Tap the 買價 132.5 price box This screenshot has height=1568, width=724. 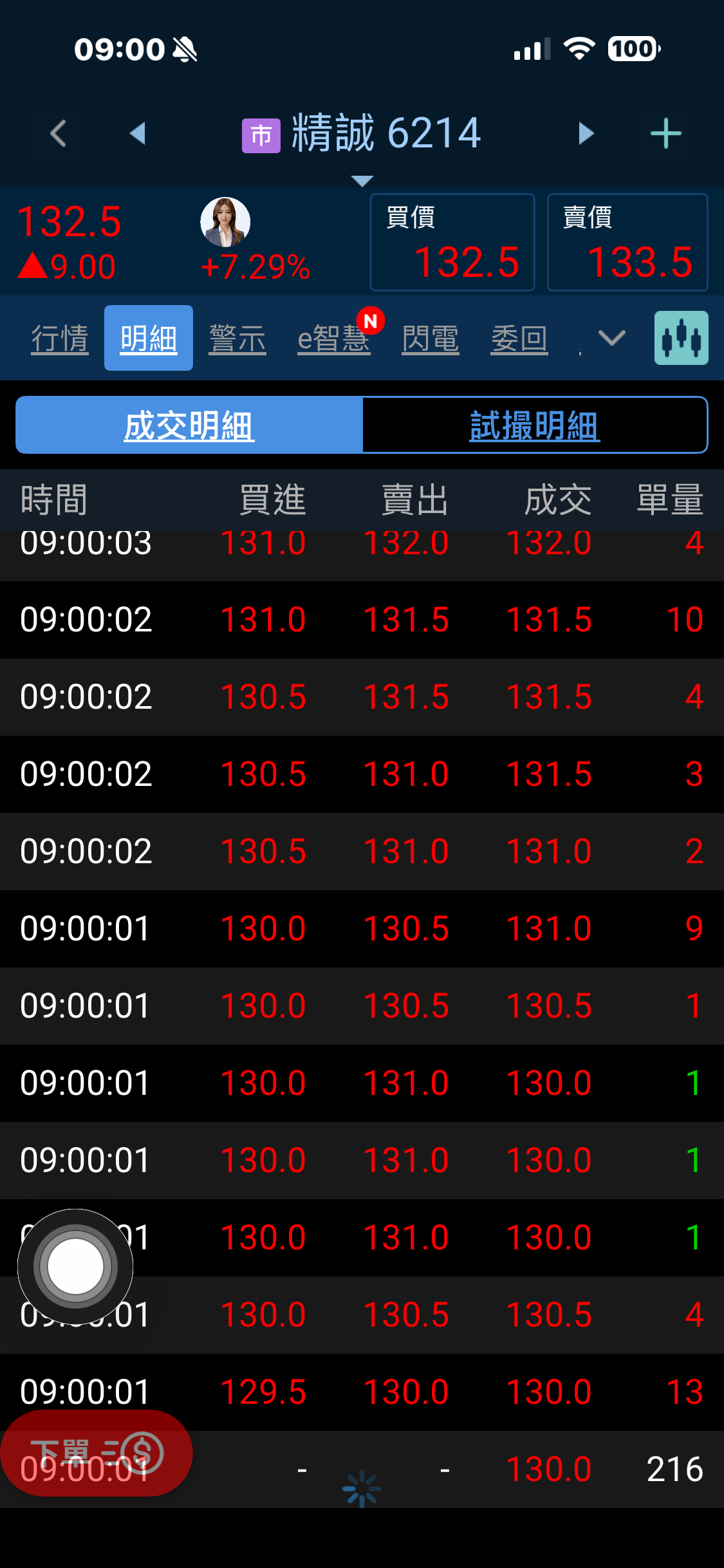(x=452, y=243)
